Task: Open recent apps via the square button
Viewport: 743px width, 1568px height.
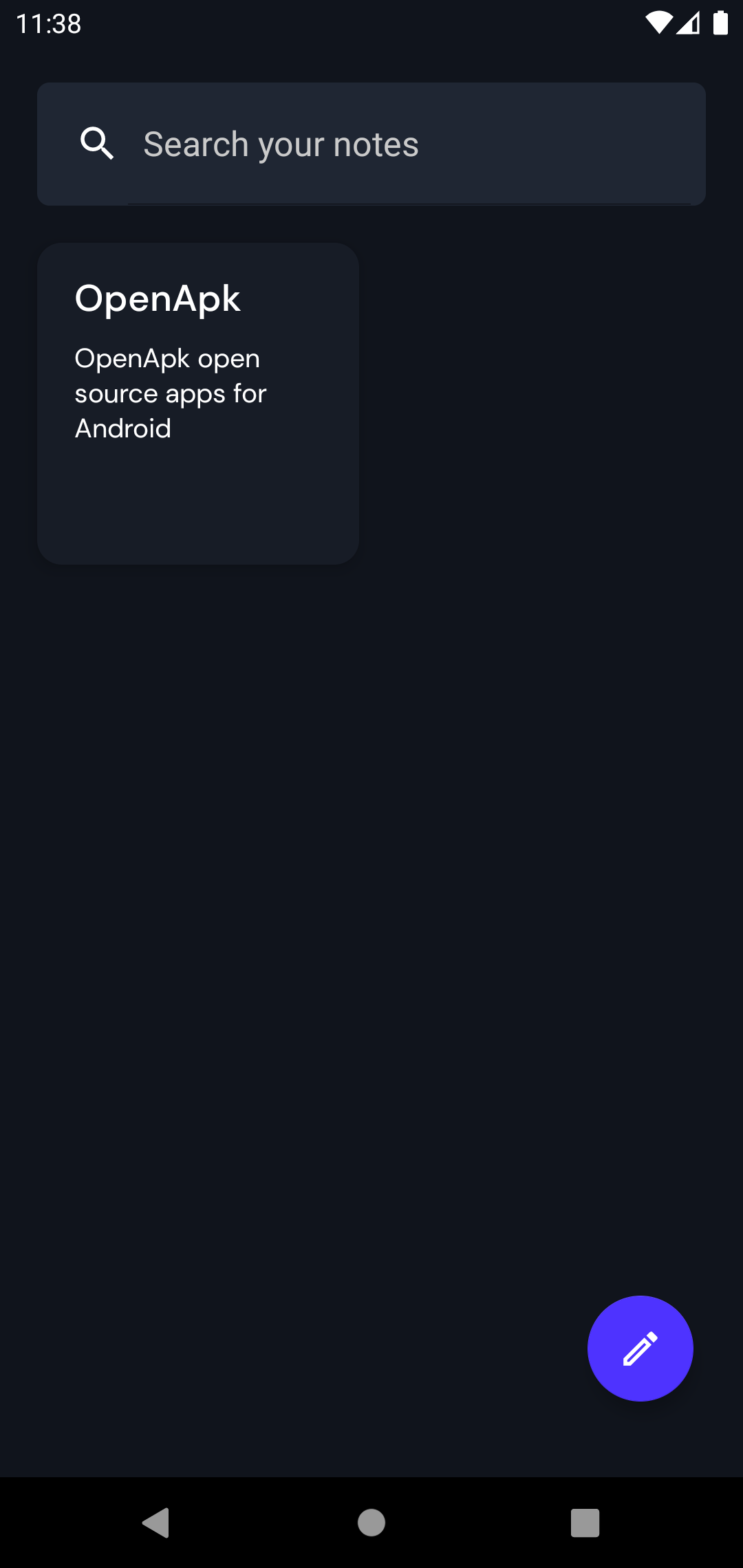Action: tap(585, 1523)
